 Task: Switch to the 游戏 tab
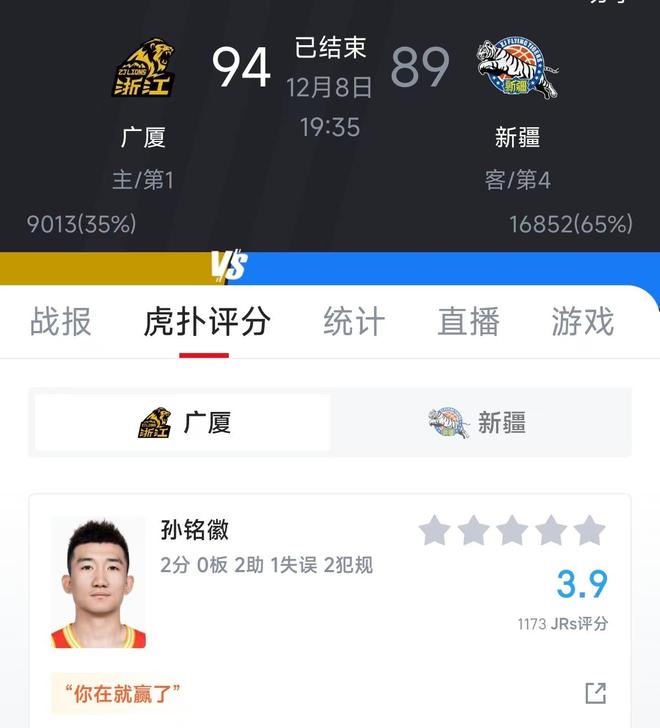click(x=582, y=322)
